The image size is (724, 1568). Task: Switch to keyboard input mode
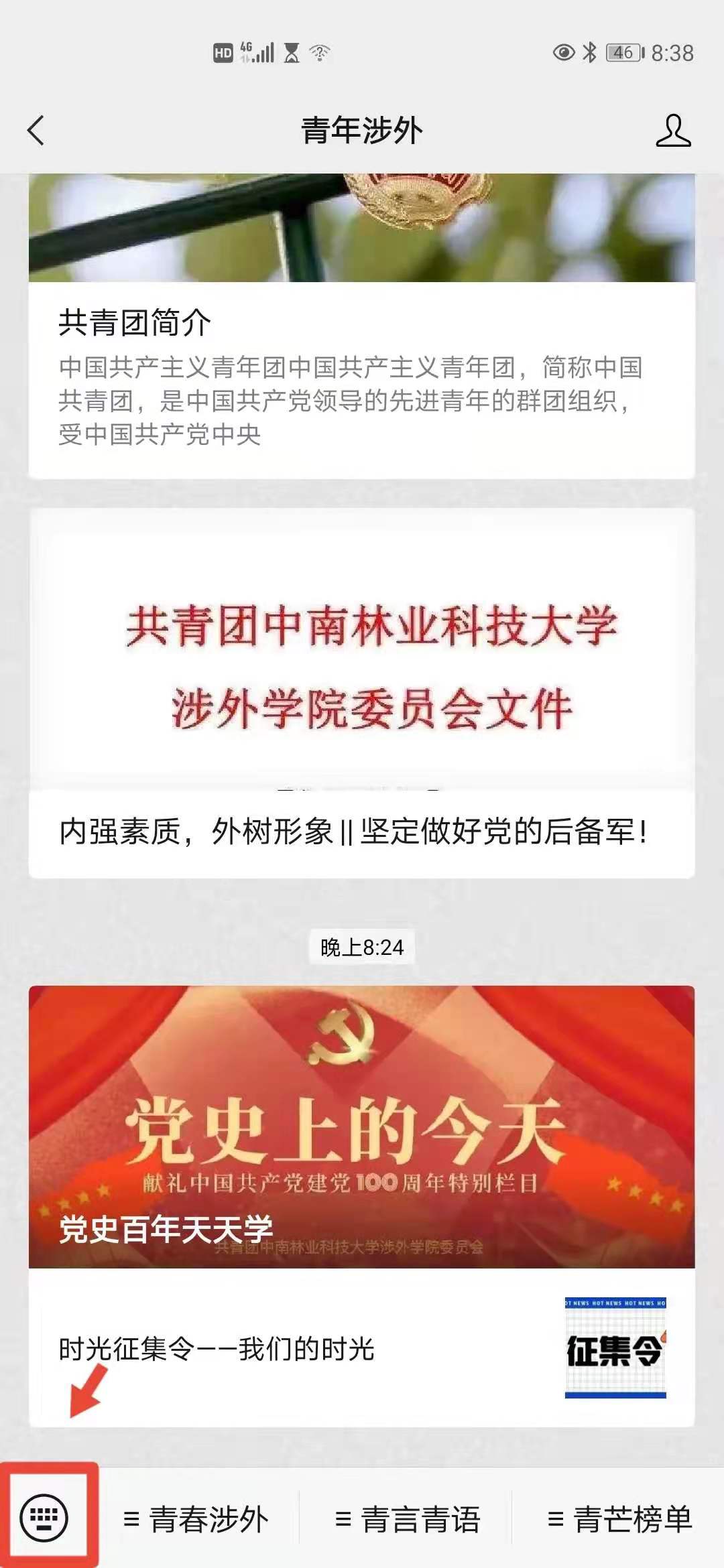point(44,1517)
